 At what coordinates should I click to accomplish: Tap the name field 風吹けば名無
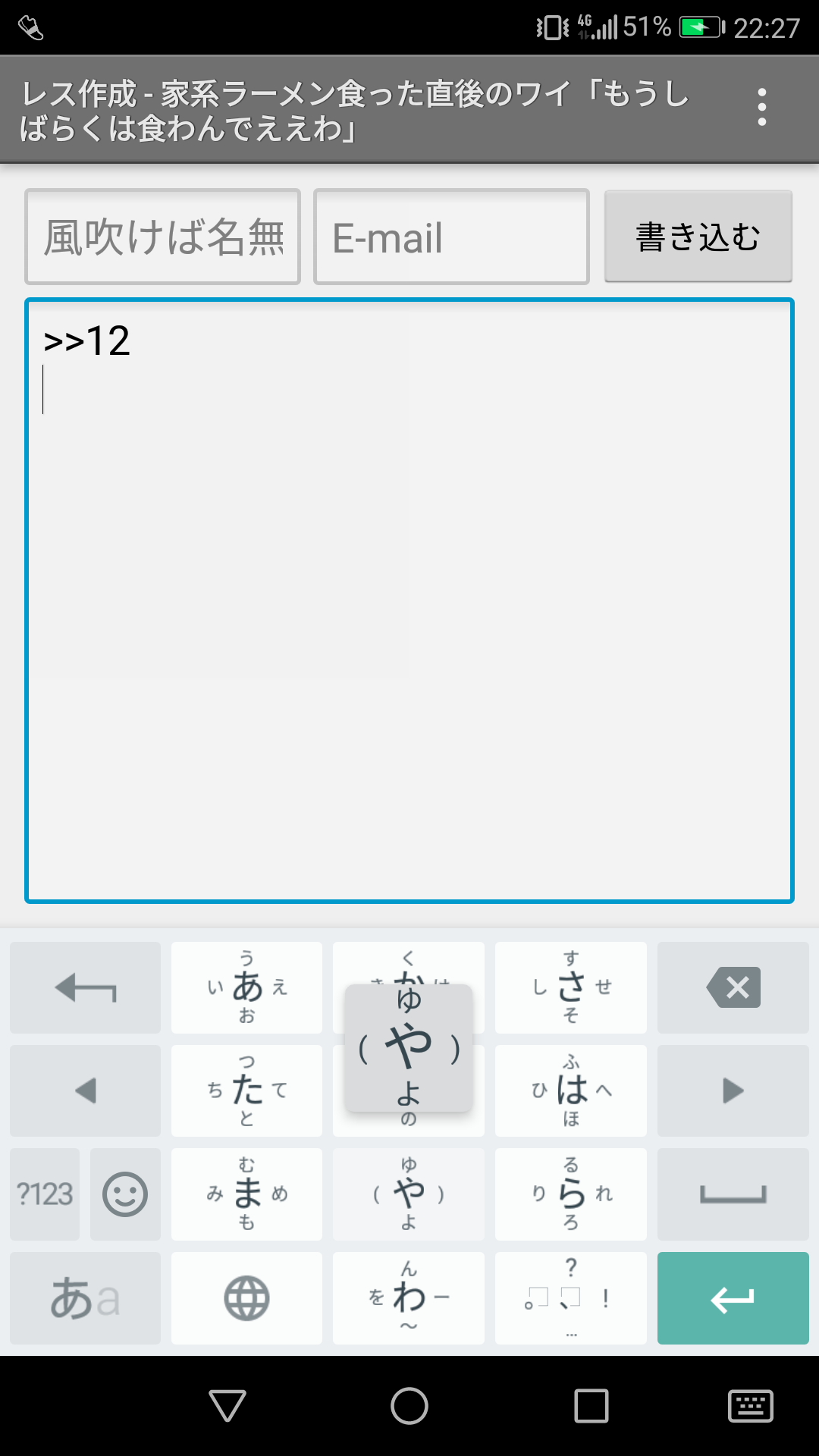(163, 237)
